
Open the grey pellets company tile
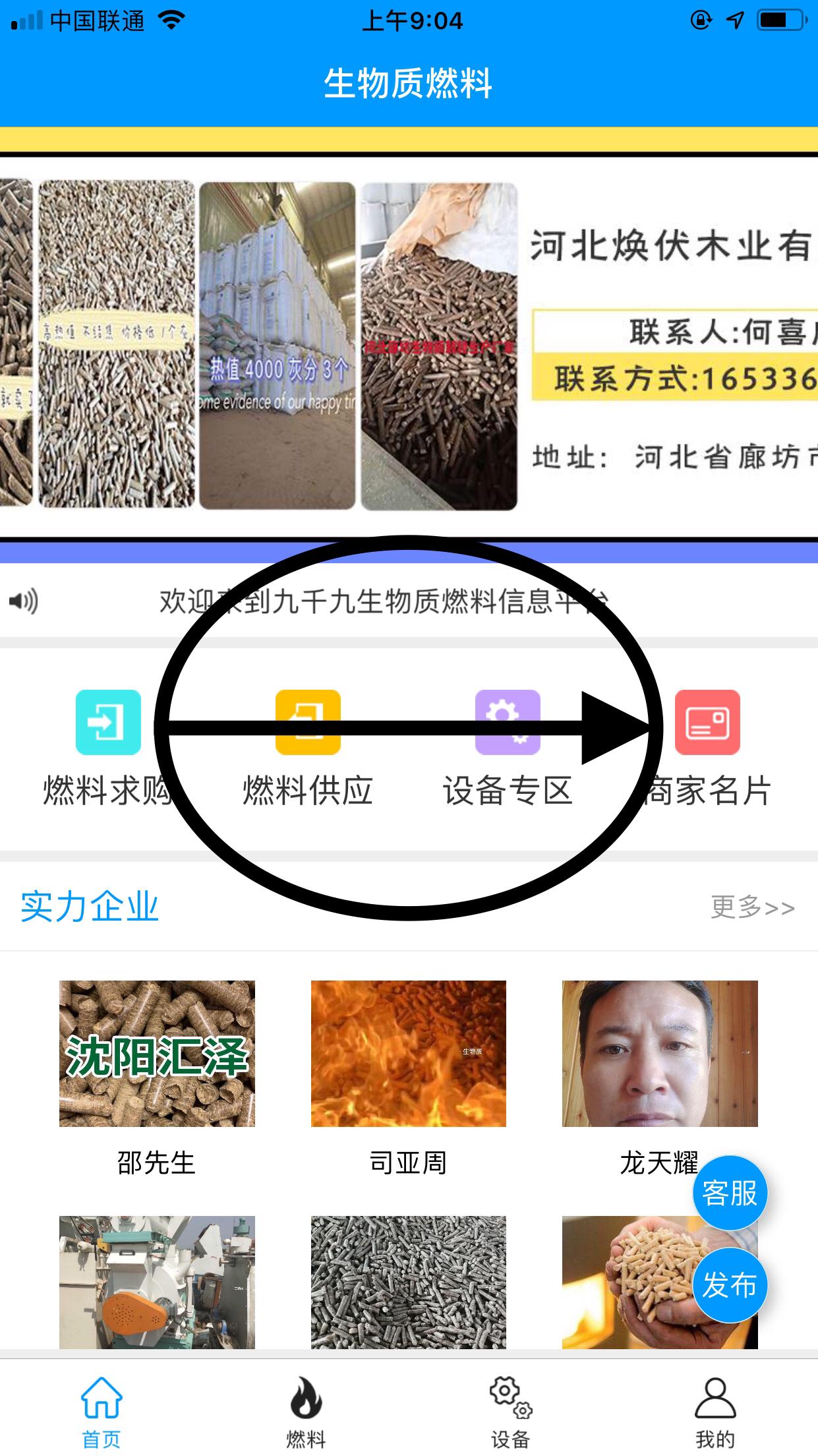pos(408,1281)
